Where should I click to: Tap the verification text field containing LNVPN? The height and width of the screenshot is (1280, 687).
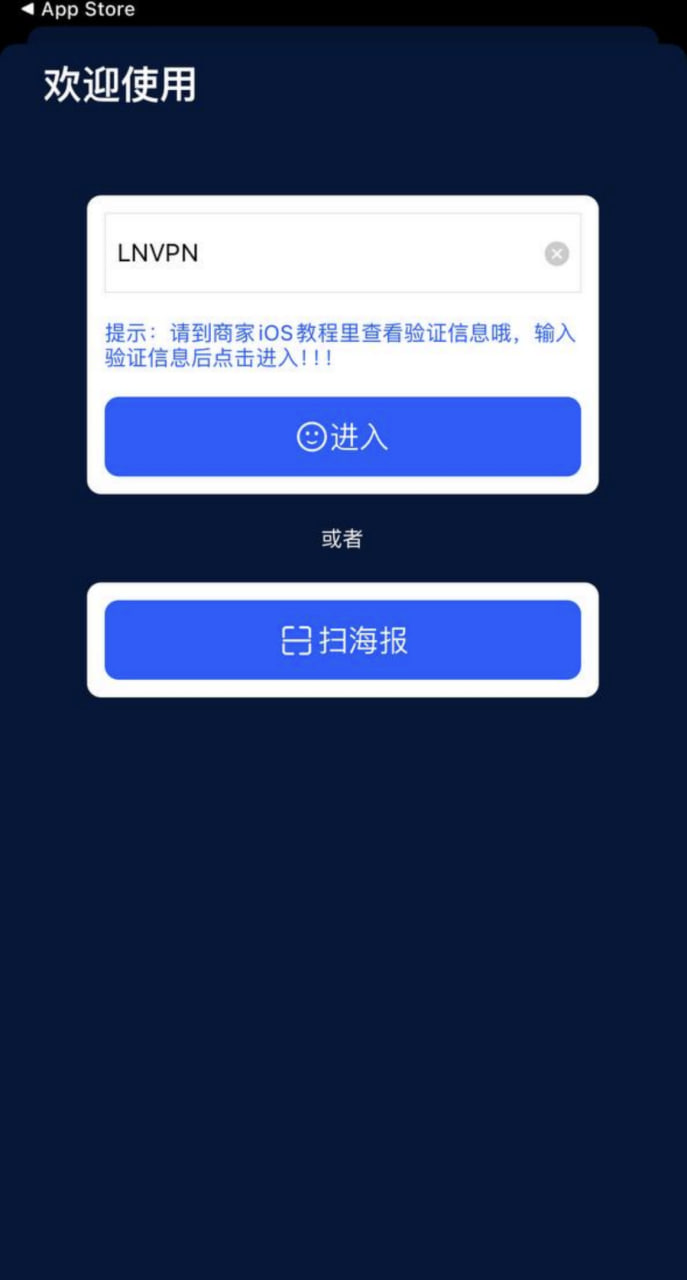320,253
